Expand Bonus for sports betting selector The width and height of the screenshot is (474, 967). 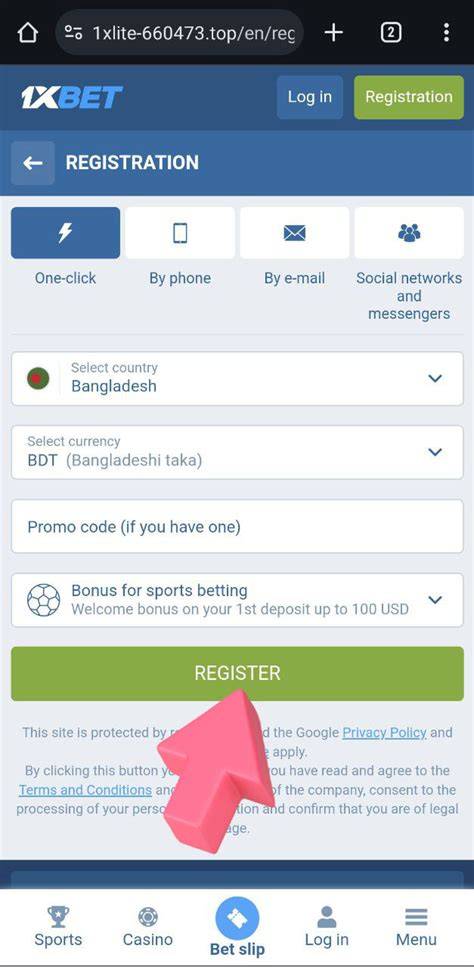pyautogui.click(x=237, y=600)
